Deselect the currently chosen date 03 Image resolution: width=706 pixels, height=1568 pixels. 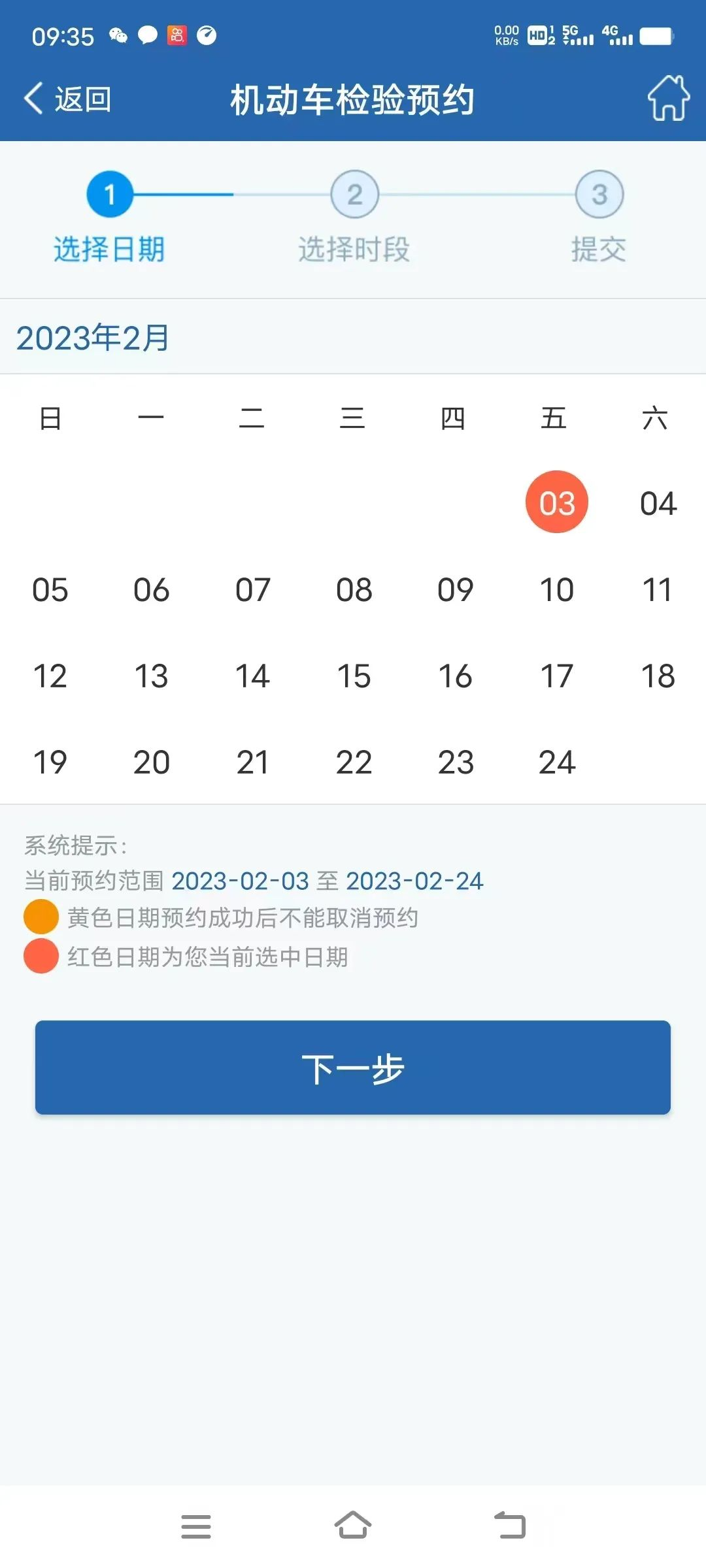tap(556, 502)
